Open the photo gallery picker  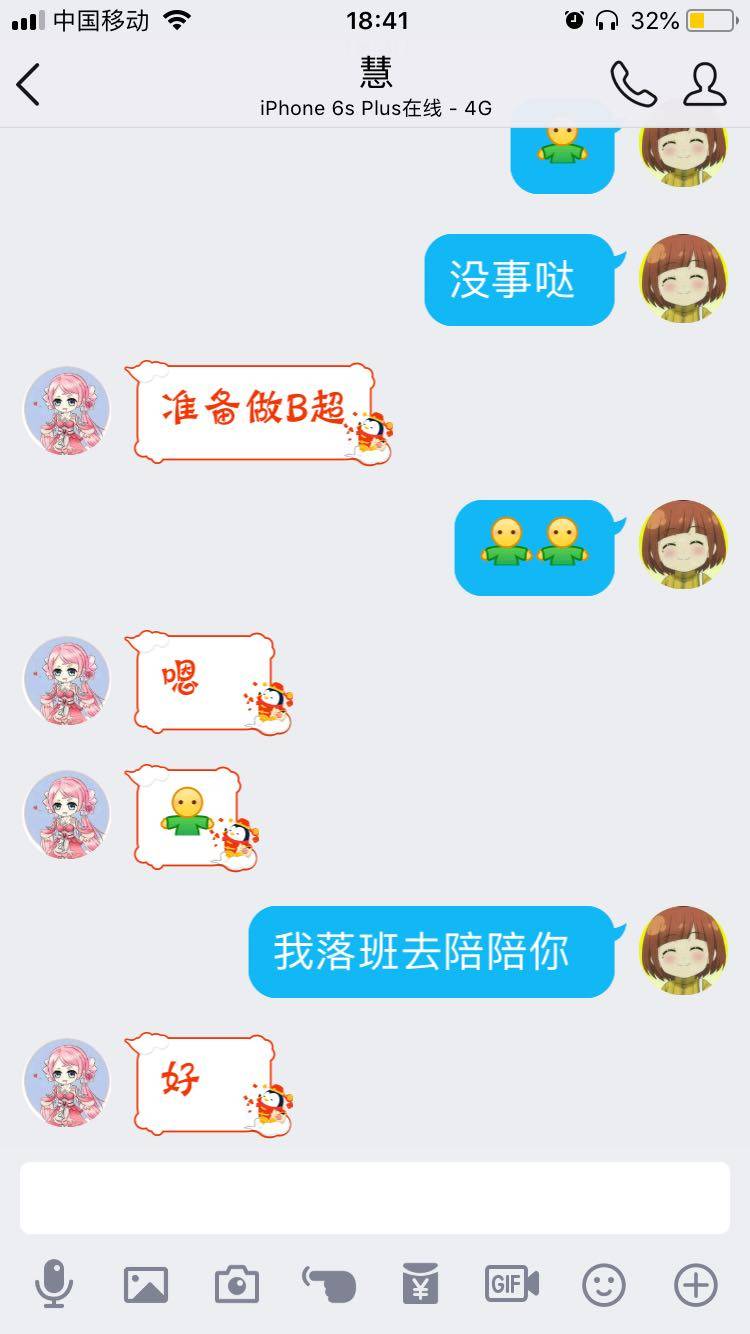146,1284
